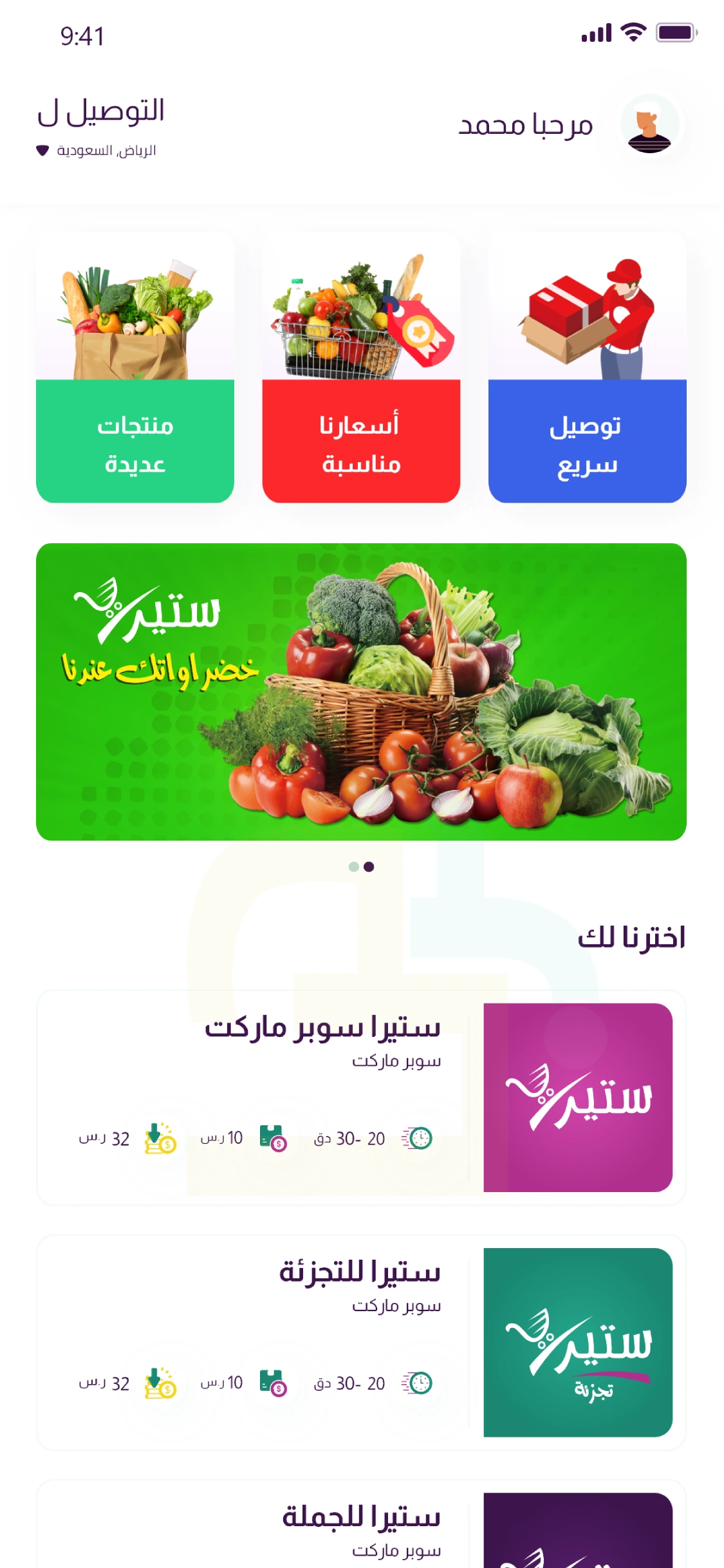The width and height of the screenshot is (724, 1568).
Task: Click the coins icon on ستيرا للتجزئة card
Action: (x=158, y=1381)
